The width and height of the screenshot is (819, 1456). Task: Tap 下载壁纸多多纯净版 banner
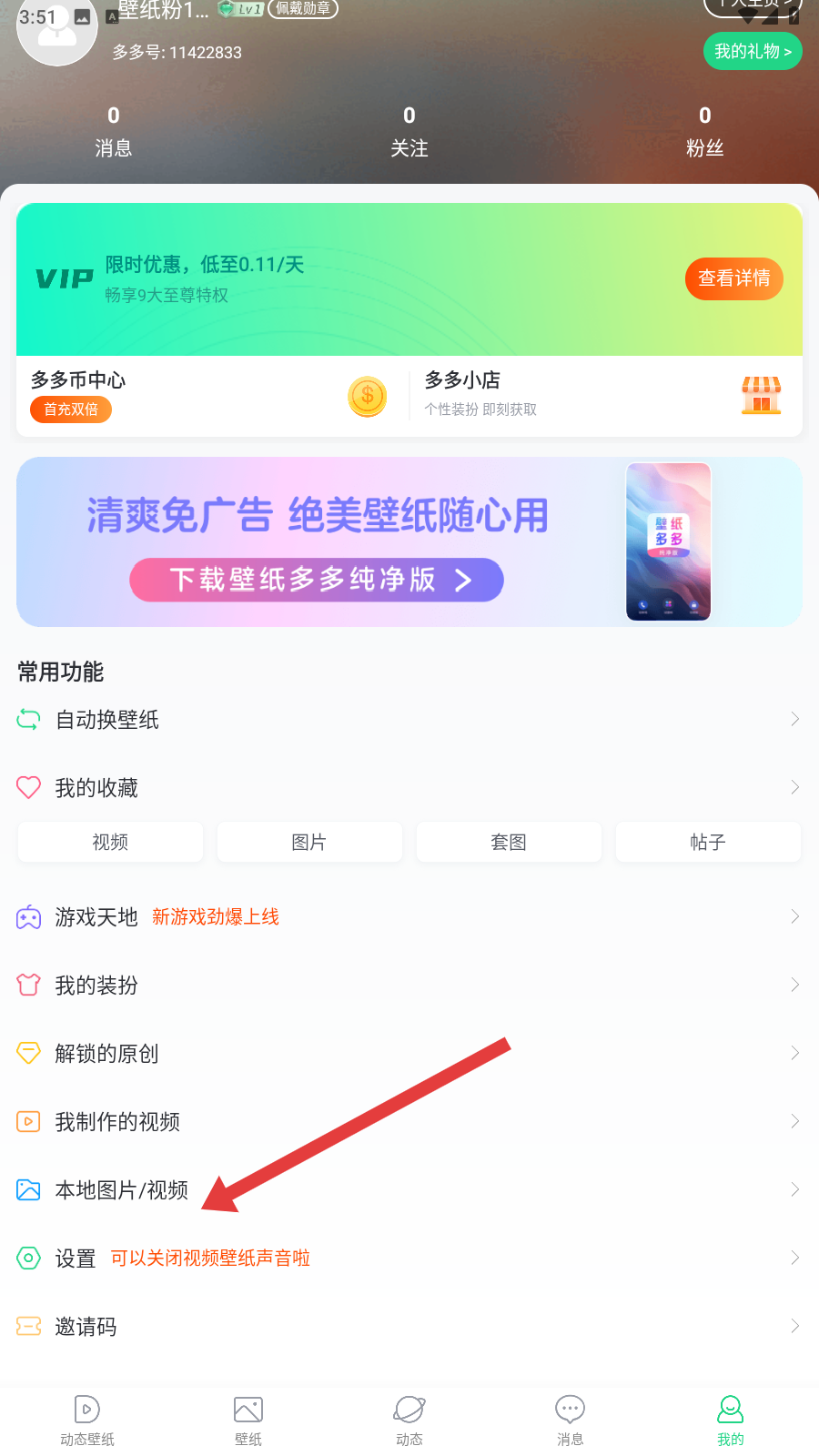point(317,580)
